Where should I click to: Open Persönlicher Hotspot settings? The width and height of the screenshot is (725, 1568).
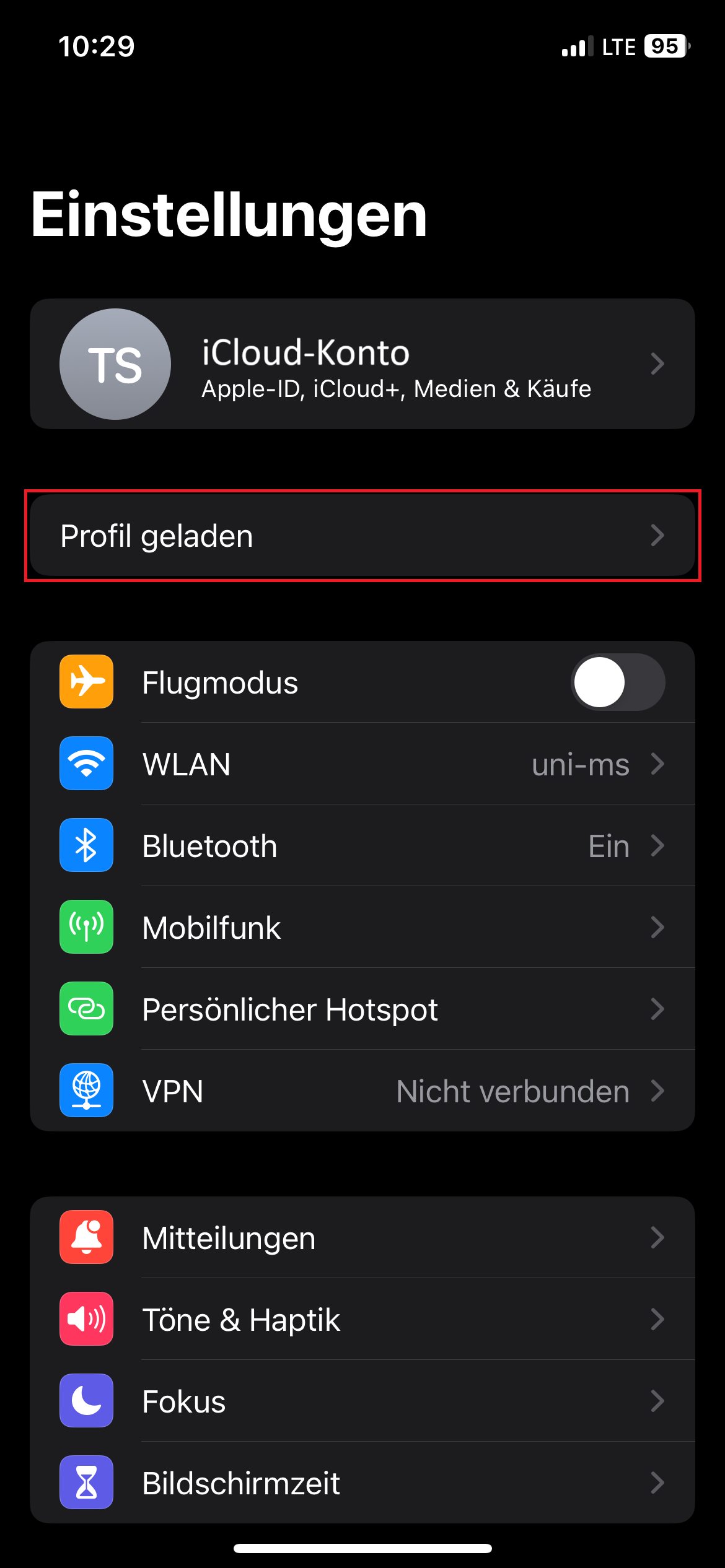(x=362, y=1009)
